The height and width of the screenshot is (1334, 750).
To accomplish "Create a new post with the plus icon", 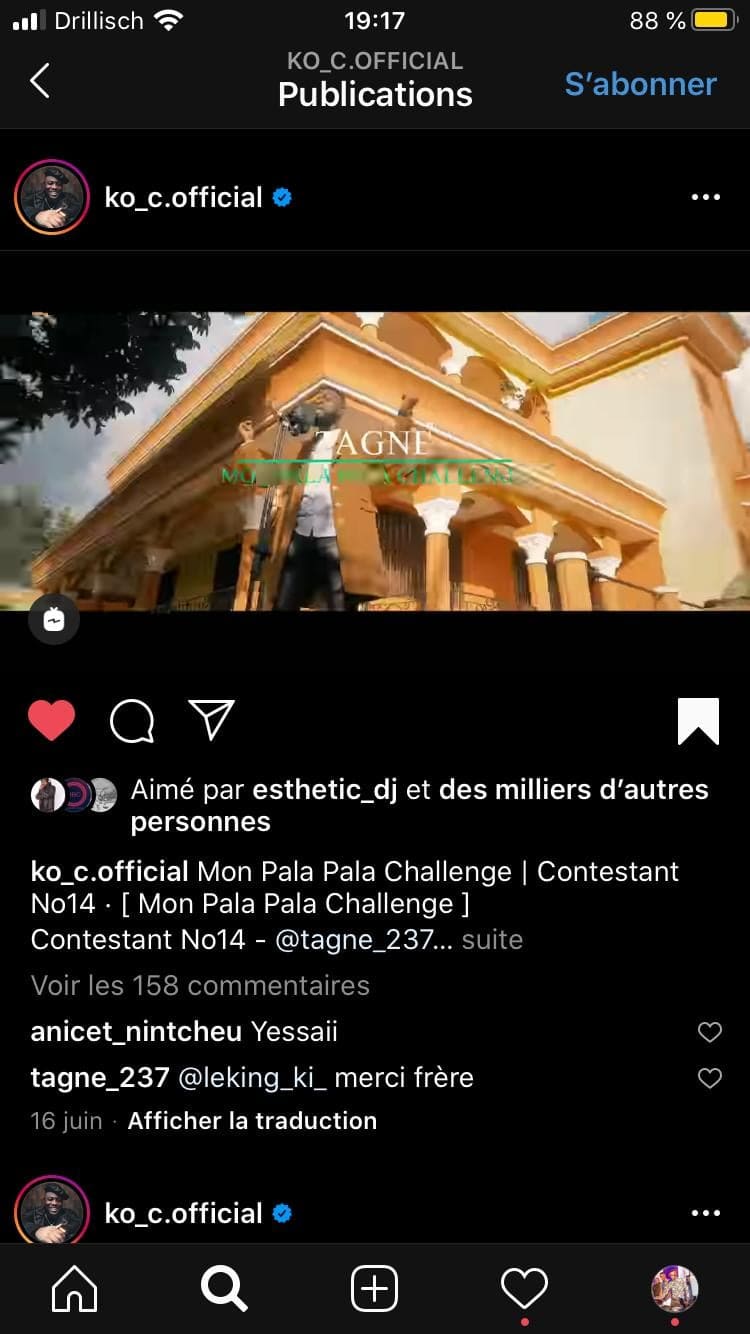I will click(375, 1289).
